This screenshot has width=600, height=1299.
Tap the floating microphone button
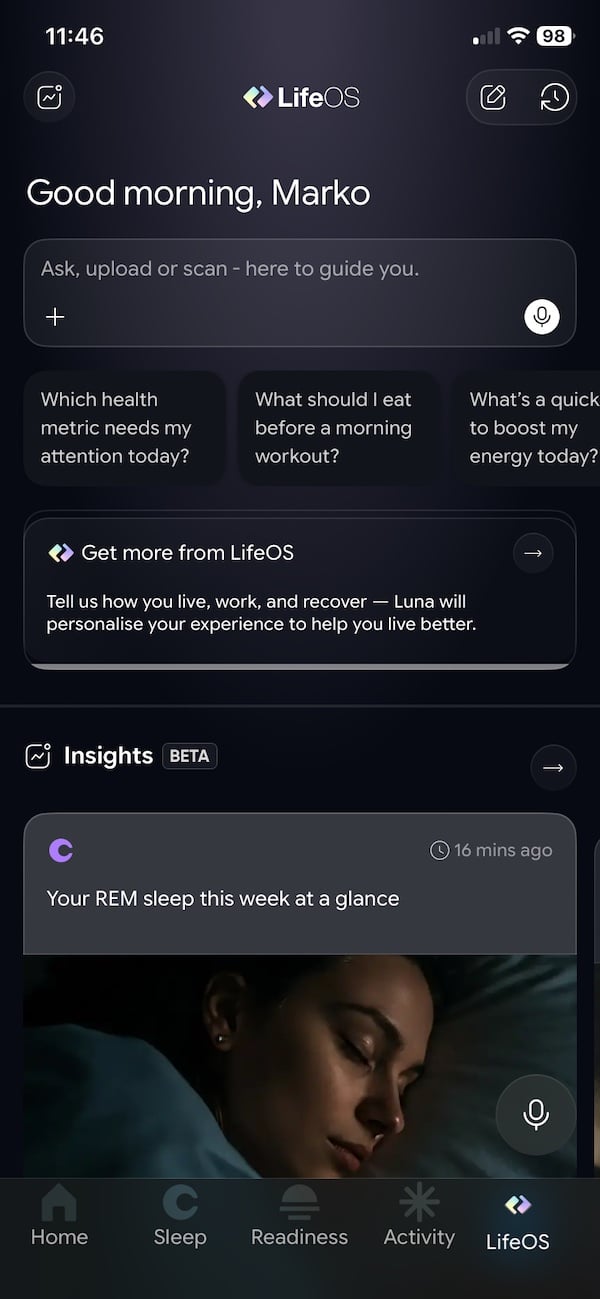(x=536, y=1115)
